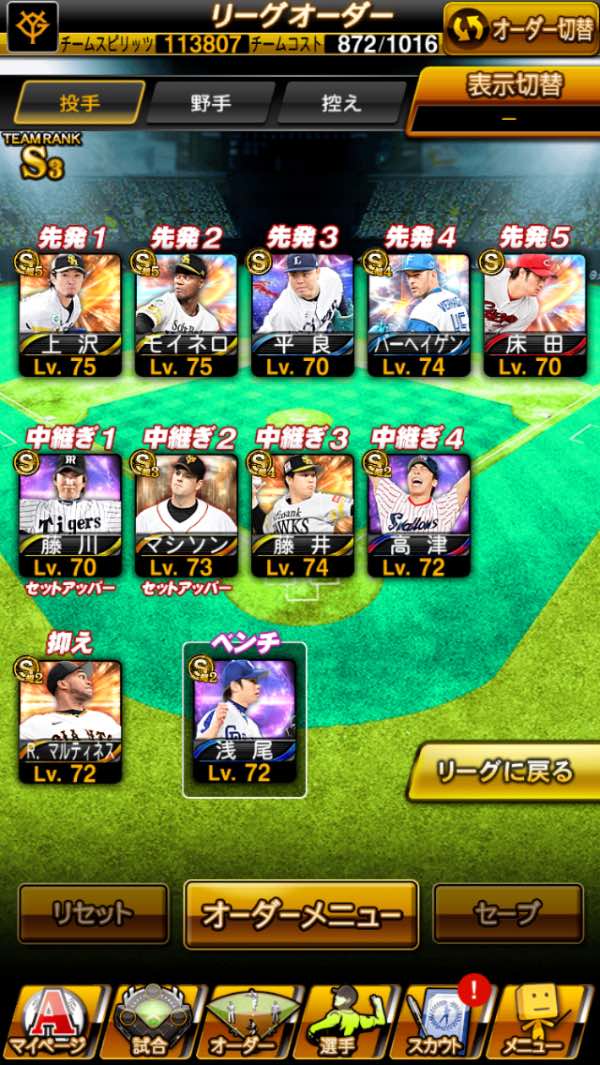Viewport: 600px width, 1065px height.
Task: Select bench pitcher 浅尾
Action: pyautogui.click(x=245, y=721)
